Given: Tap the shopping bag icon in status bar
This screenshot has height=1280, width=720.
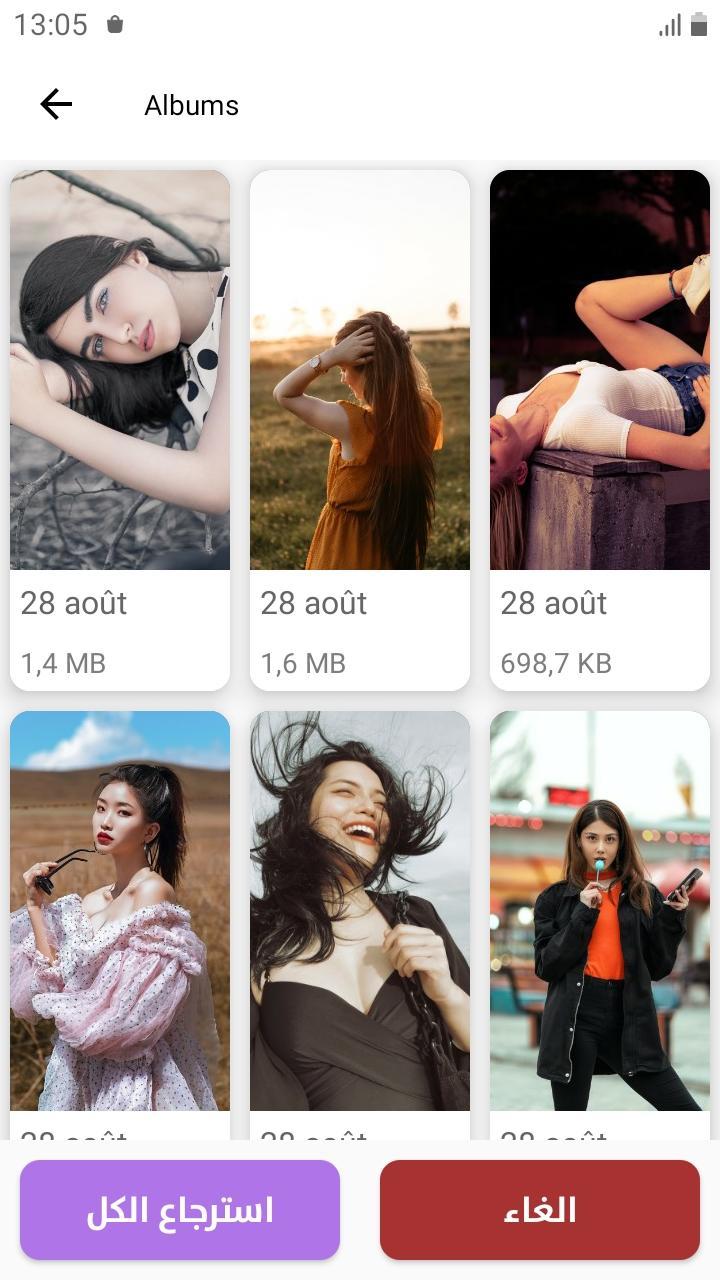Looking at the screenshot, I should coord(114,24).
